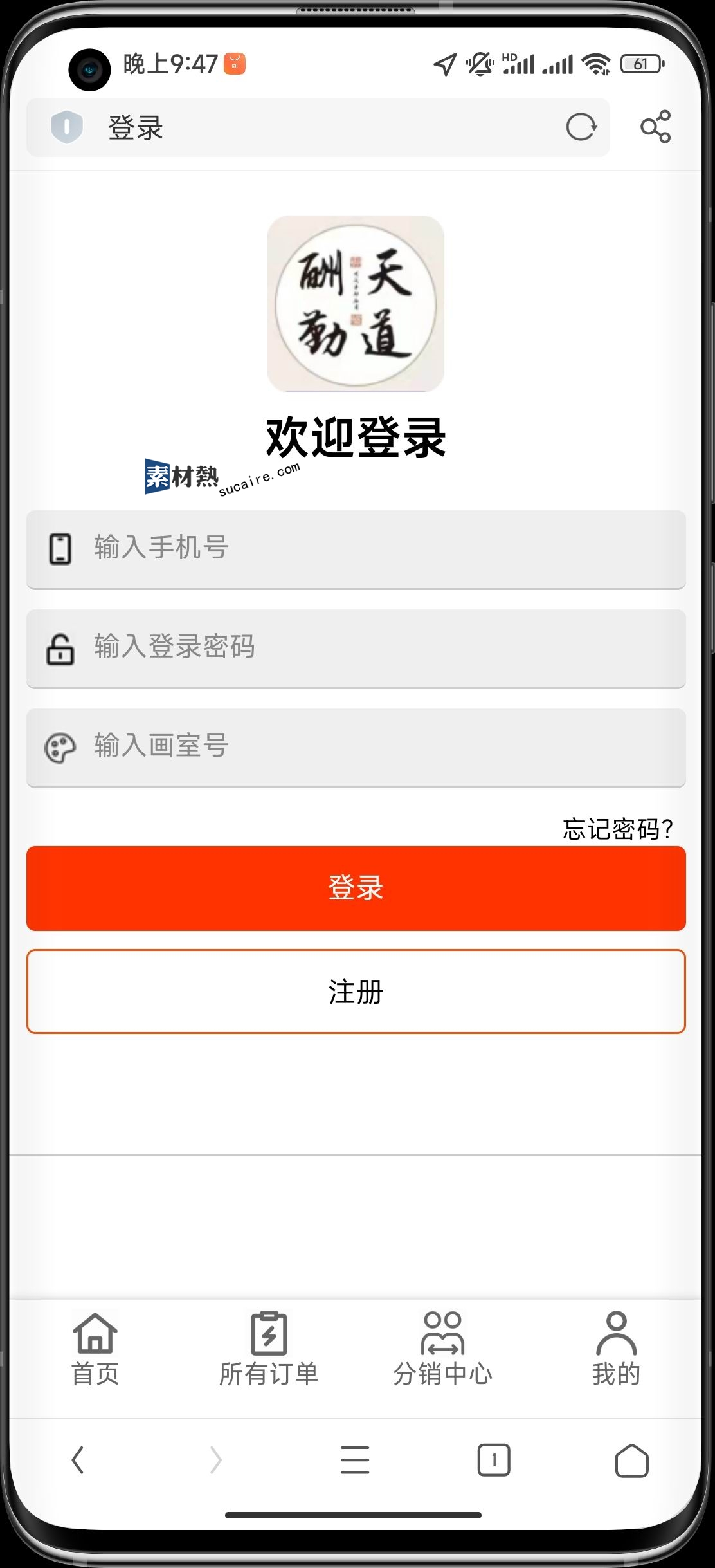Tap the red 登录 button
The height and width of the screenshot is (1568, 715).
point(356,888)
